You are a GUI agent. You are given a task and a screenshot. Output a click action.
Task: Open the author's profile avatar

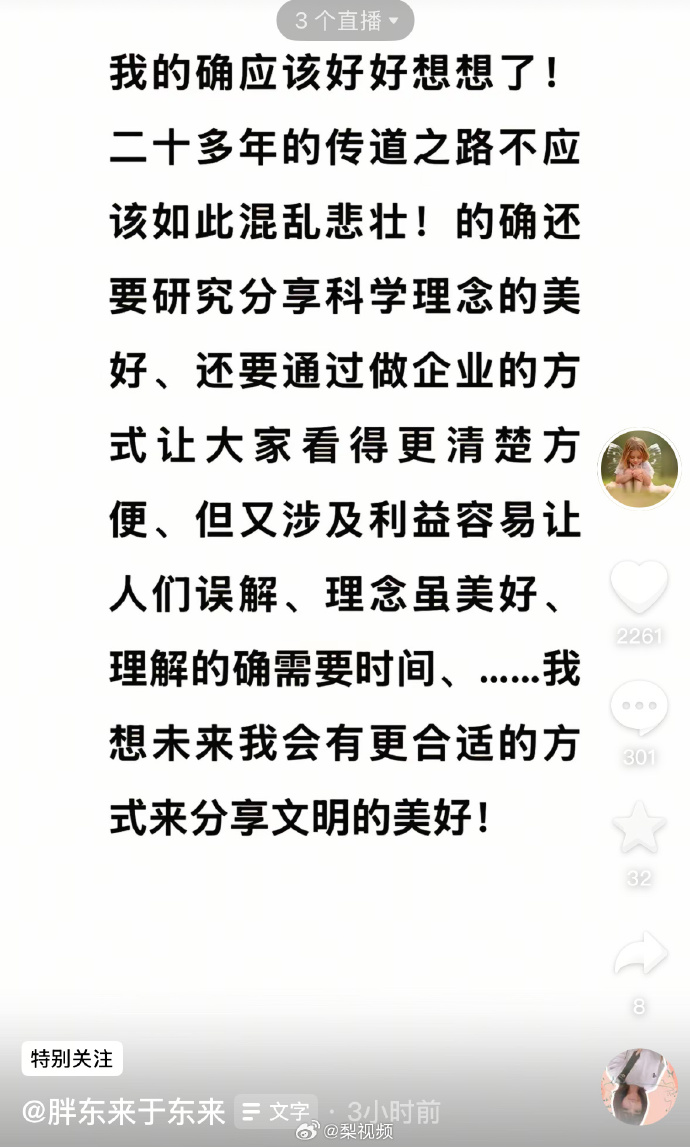click(x=639, y=471)
